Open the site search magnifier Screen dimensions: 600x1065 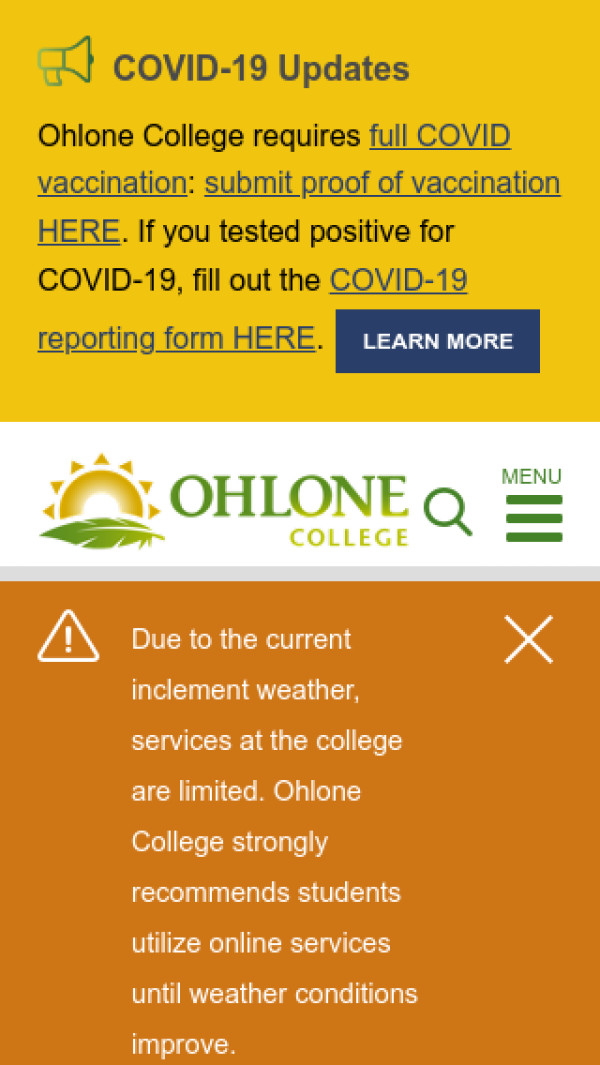coord(447,511)
